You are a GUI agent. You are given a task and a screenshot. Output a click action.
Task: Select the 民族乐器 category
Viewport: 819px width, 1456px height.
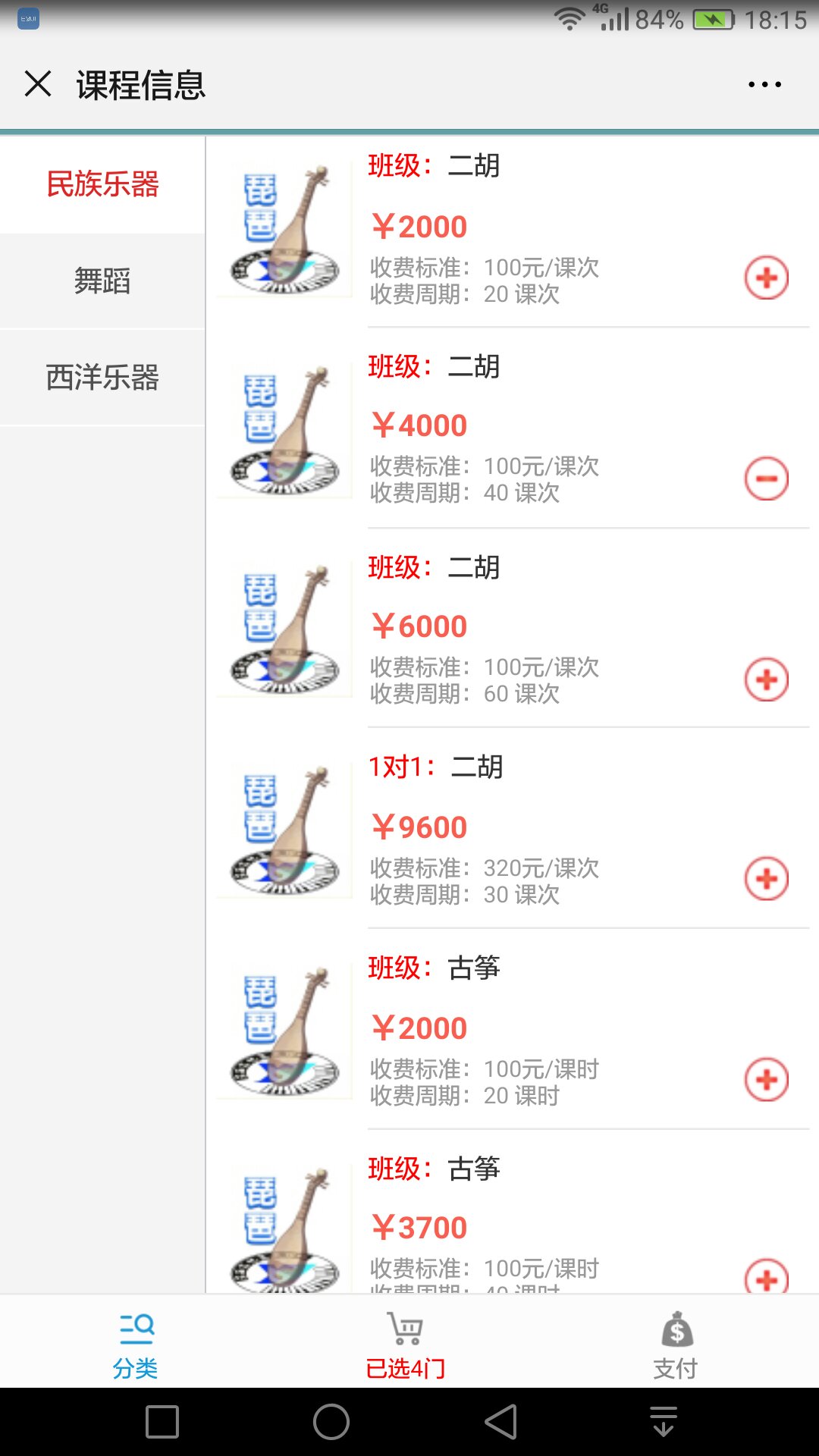[102, 184]
